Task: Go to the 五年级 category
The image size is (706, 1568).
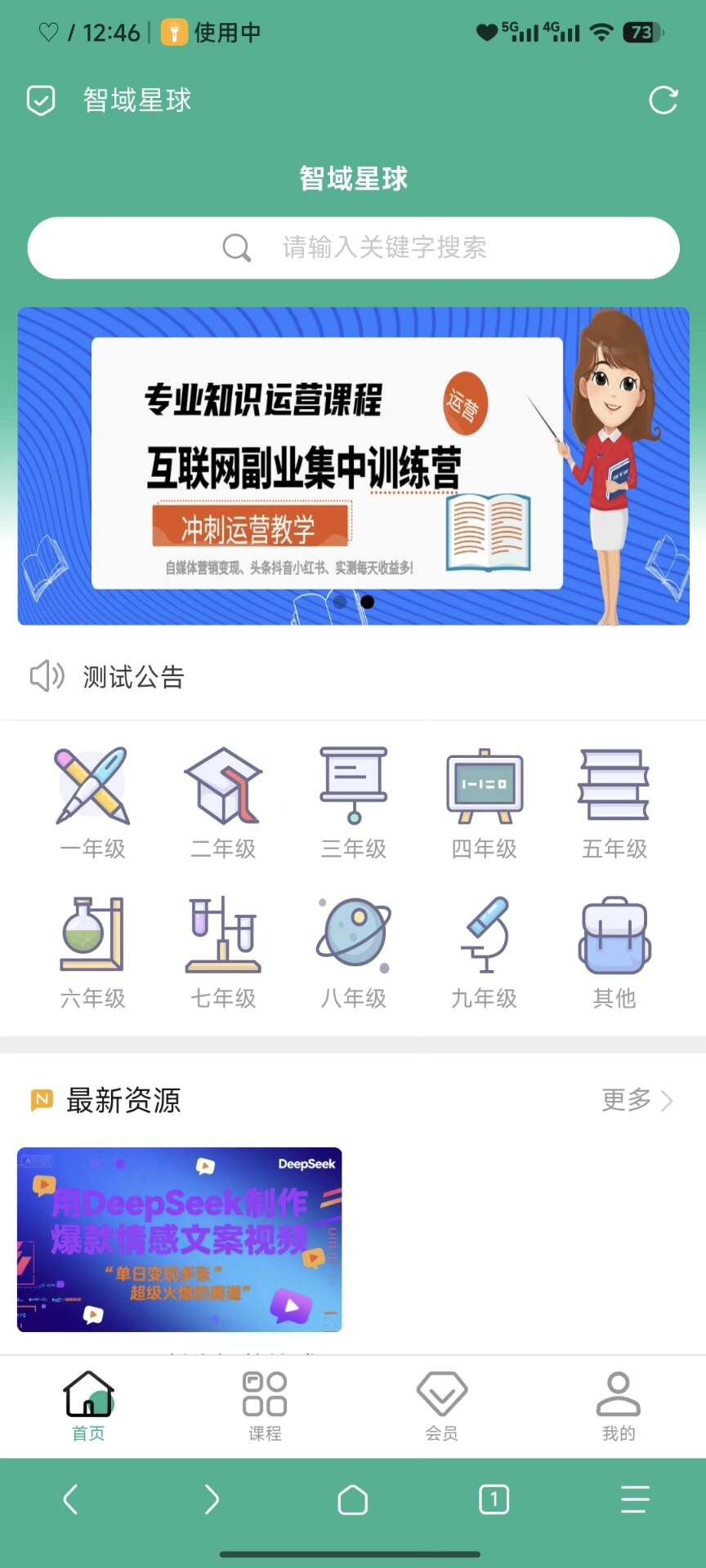Action: click(x=614, y=802)
